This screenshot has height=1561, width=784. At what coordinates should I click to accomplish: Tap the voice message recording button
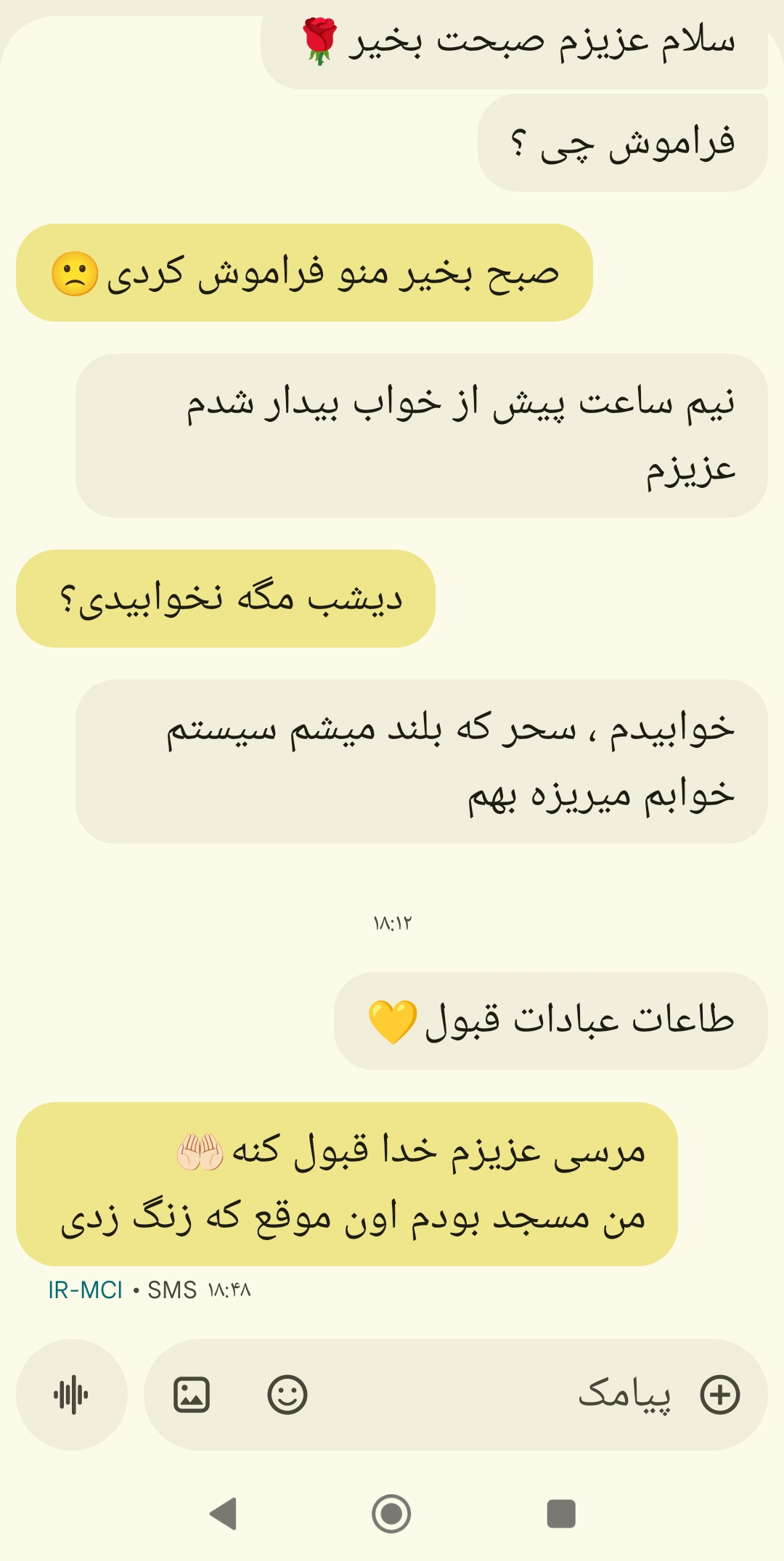[x=71, y=1395]
